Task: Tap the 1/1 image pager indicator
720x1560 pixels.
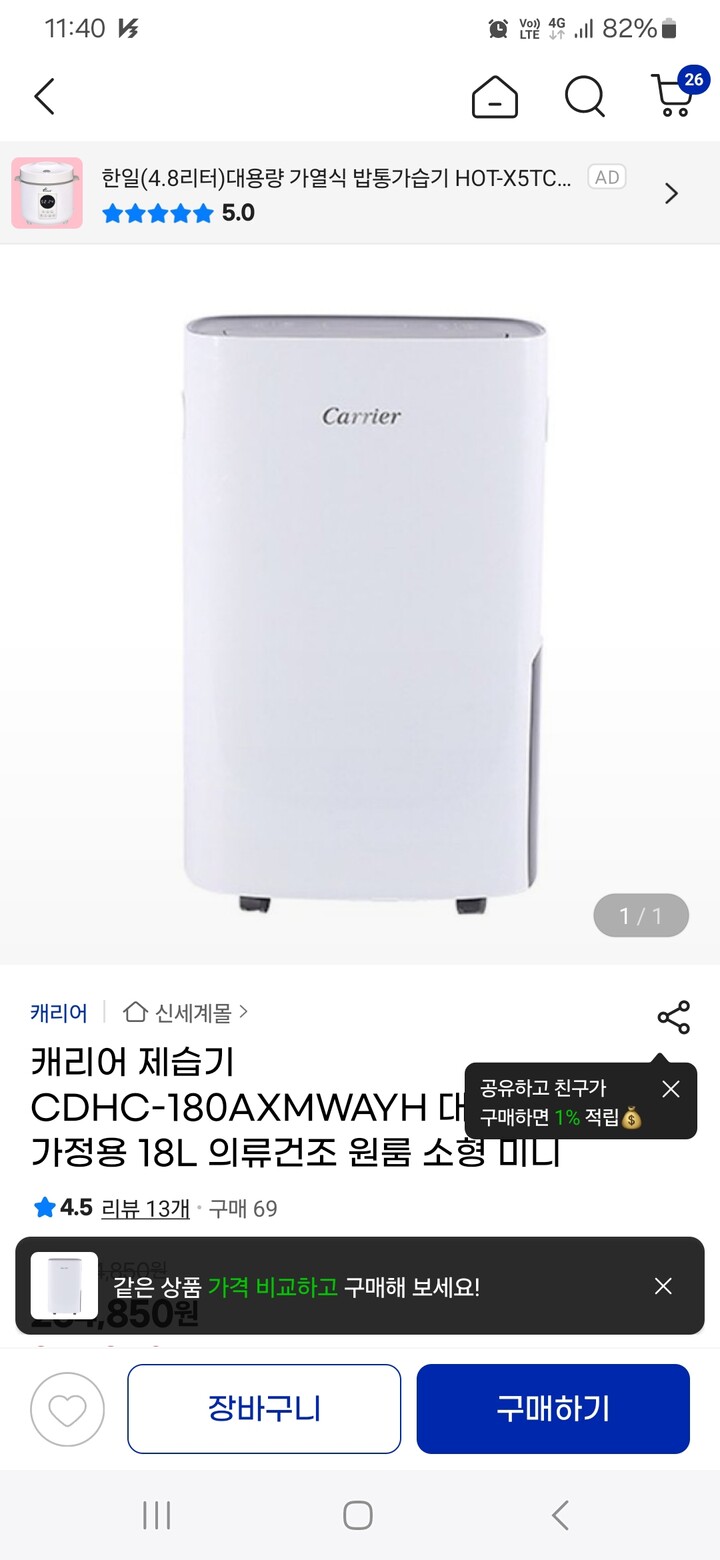Action: click(641, 915)
